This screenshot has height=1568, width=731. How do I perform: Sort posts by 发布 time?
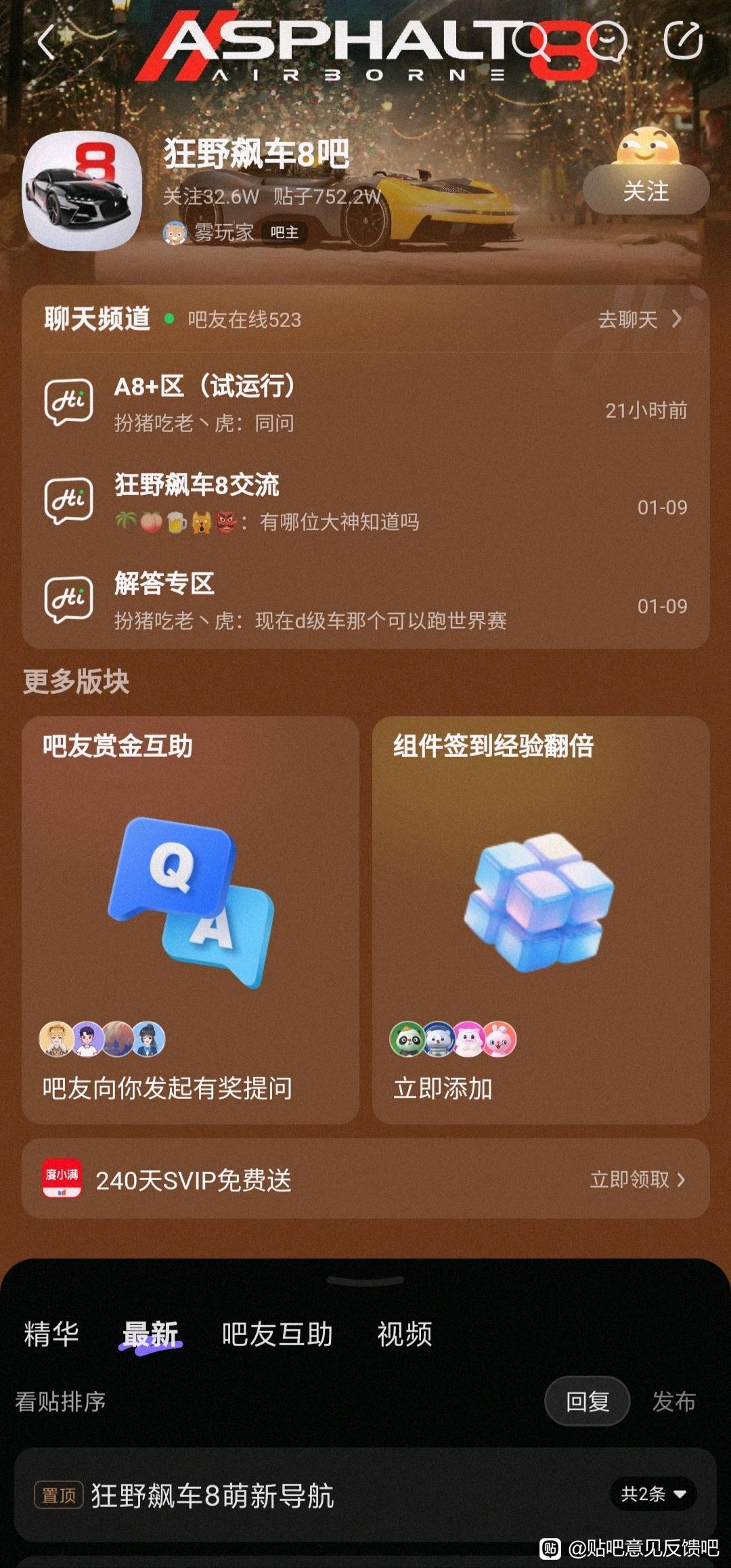tap(673, 1401)
